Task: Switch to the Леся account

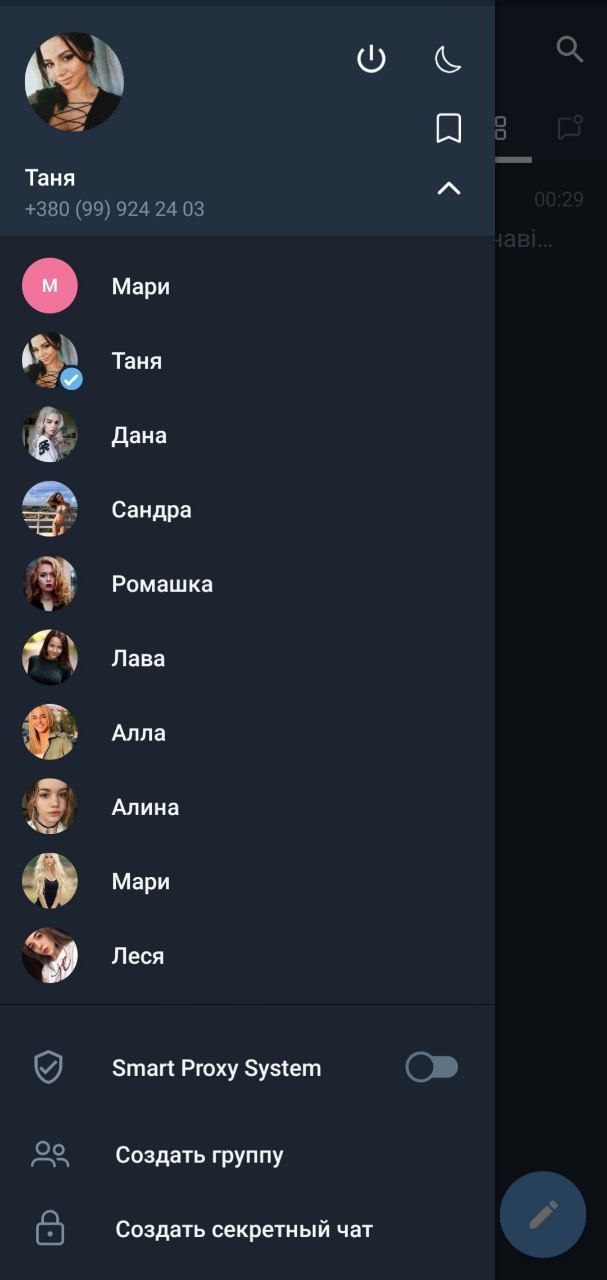Action: (x=138, y=956)
